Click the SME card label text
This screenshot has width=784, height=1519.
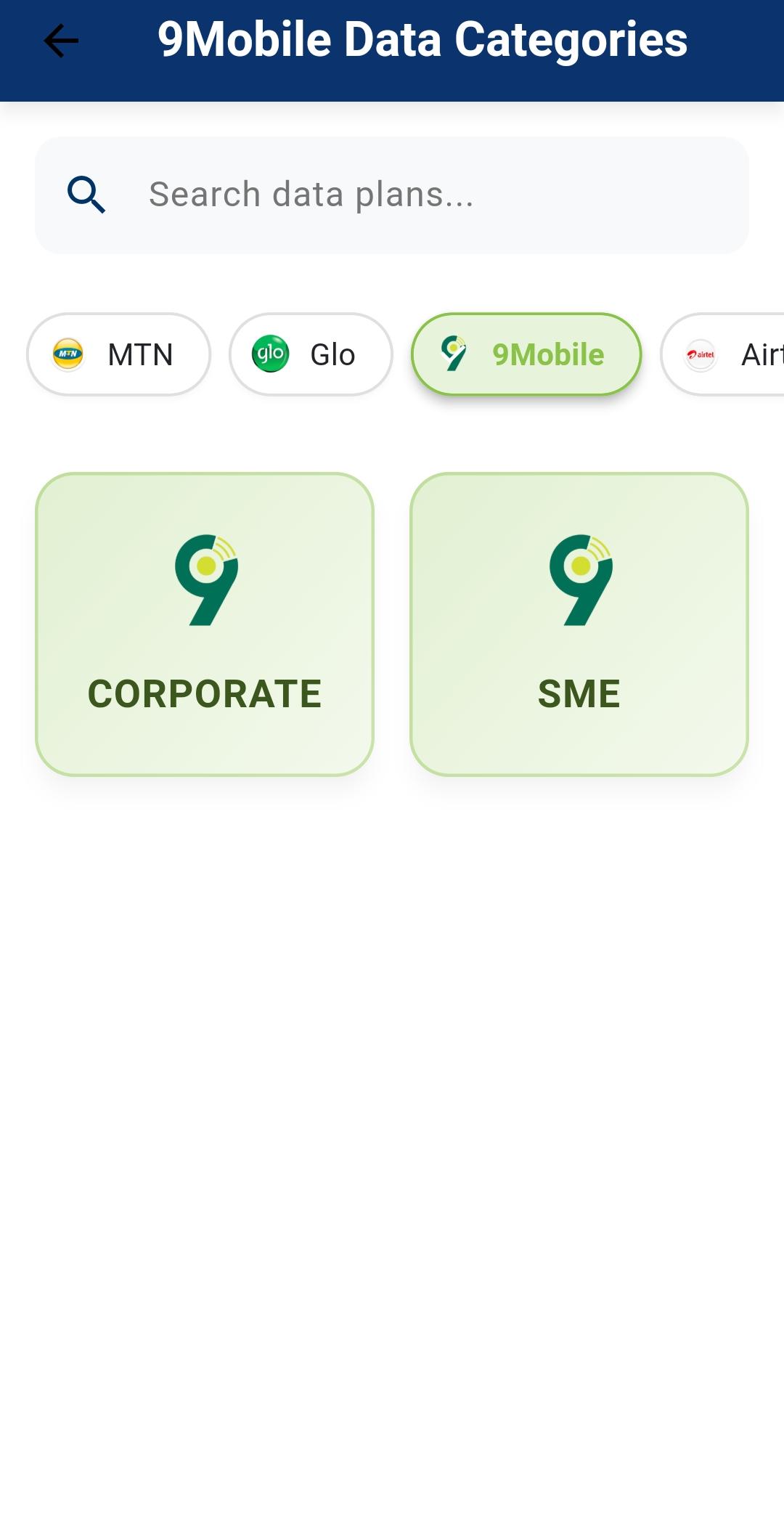580,693
